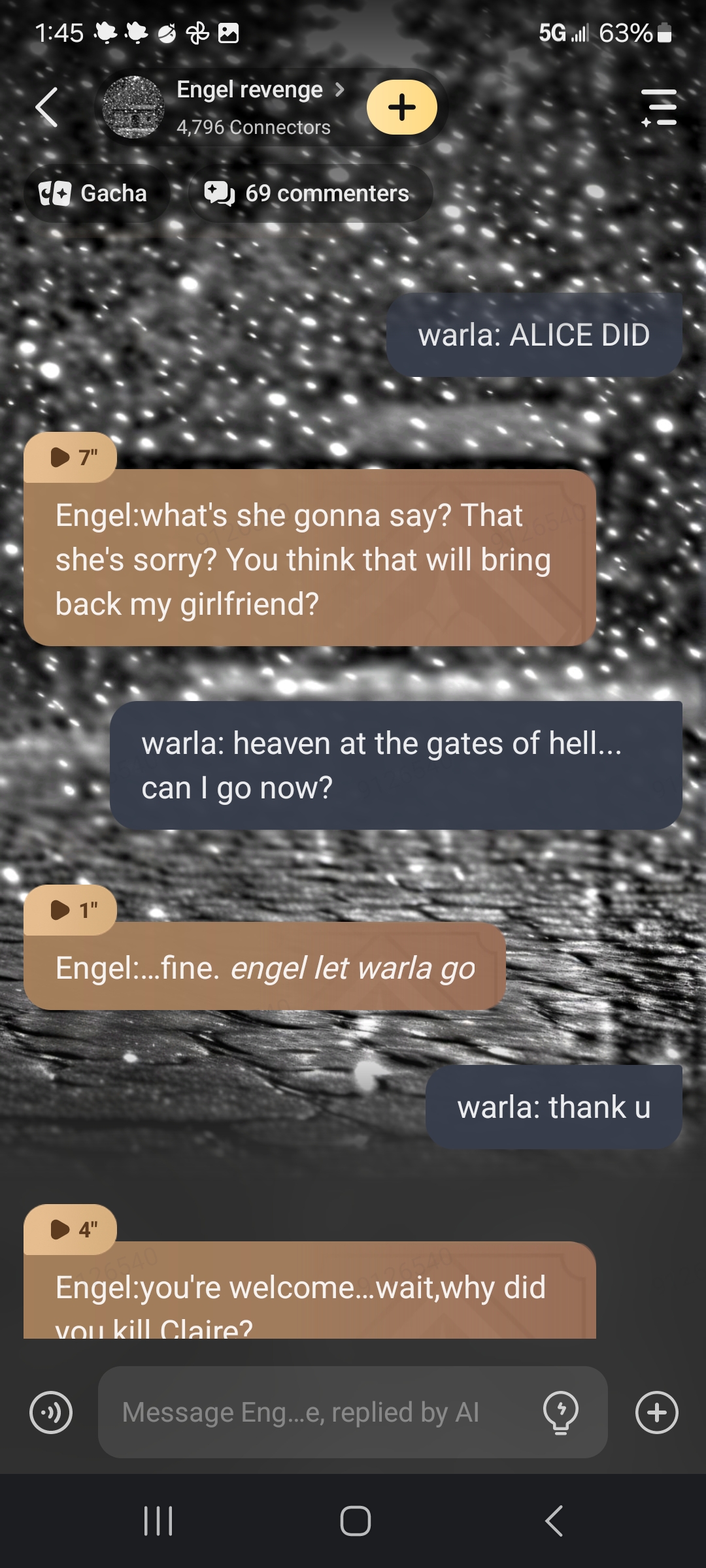Play the 4-second voice message
706x1568 pixels.
coord(71,1230)
